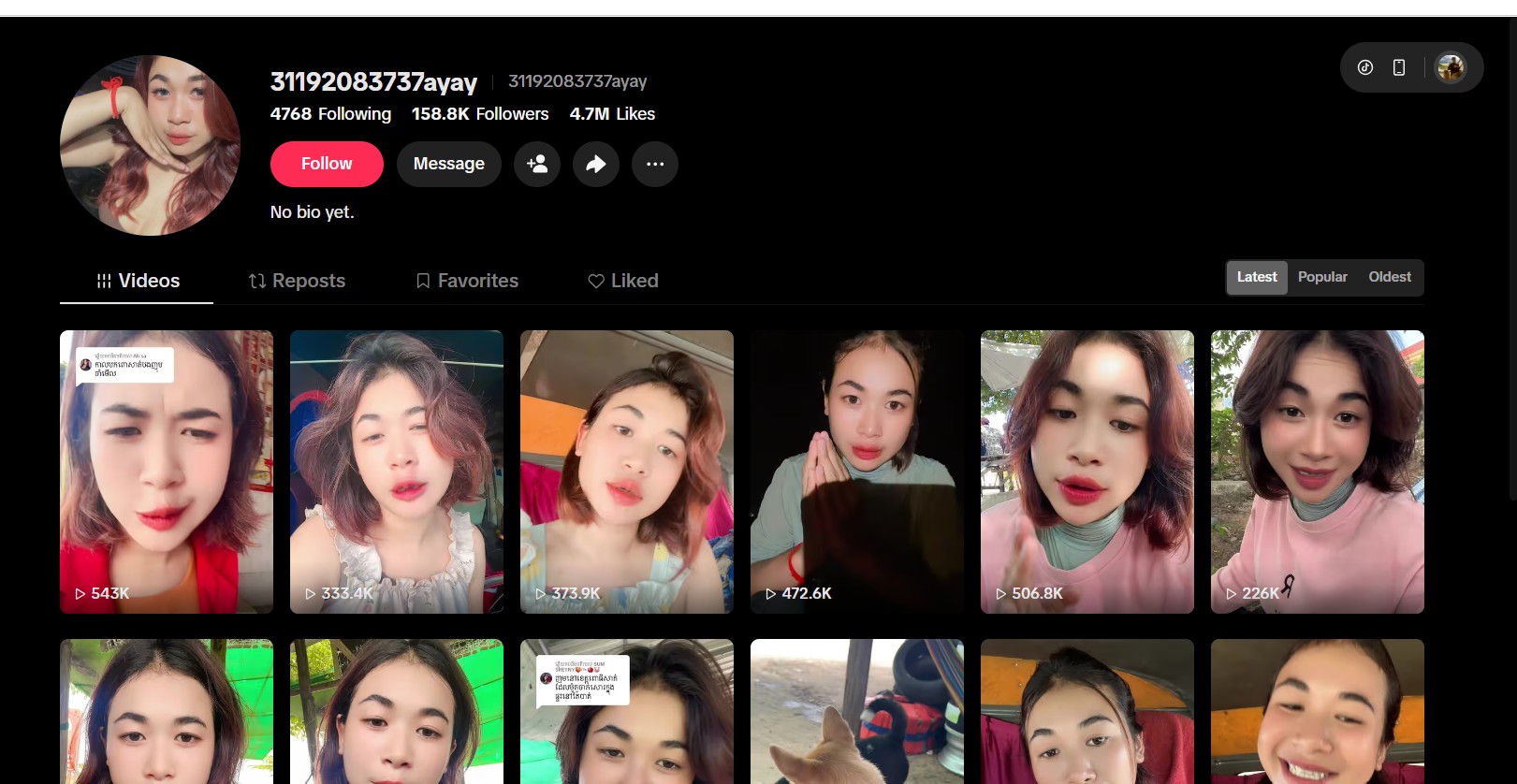Open the Liked tab
The image size is (1517, 784).
pyautogui.click(x=623, y=281)
